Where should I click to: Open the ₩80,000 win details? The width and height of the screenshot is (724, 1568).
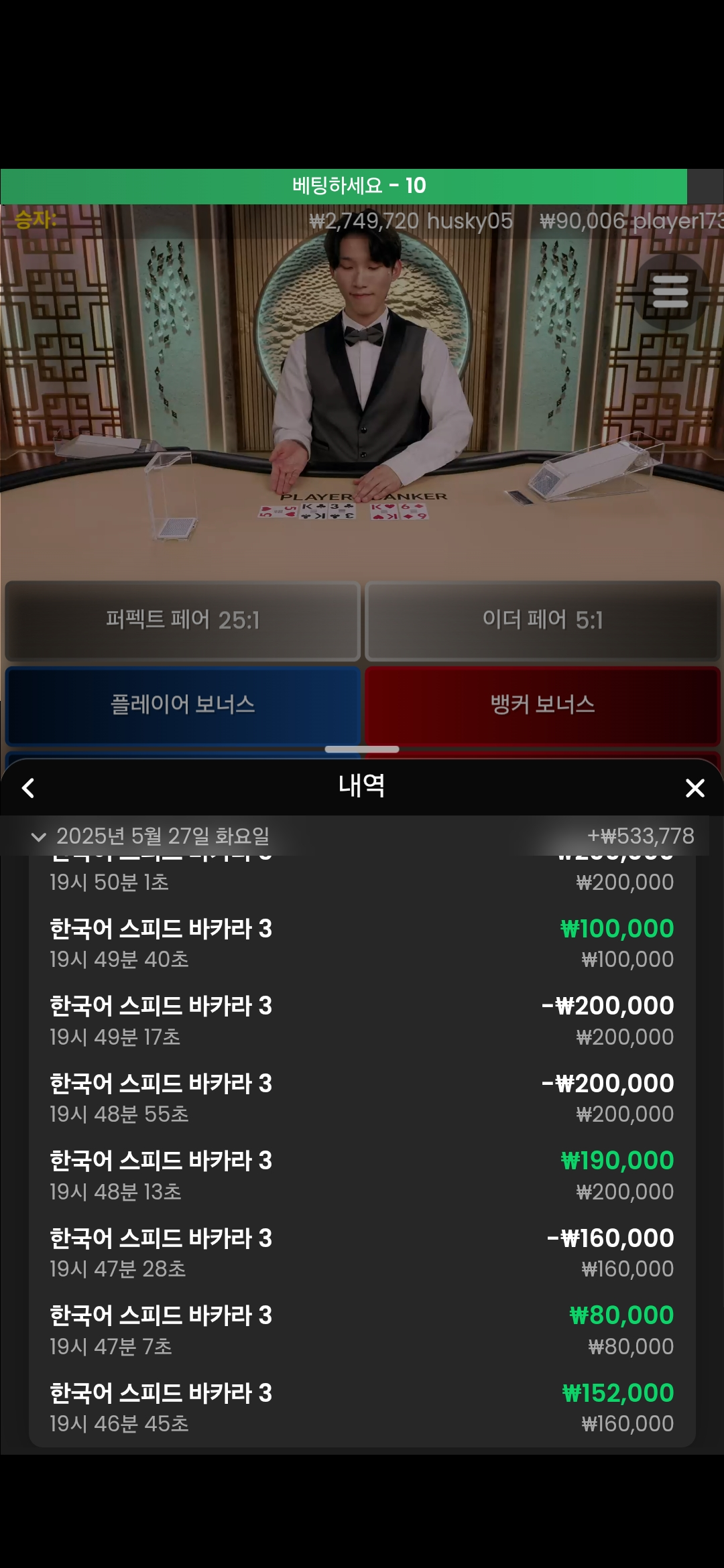[x=362, y=1329]
